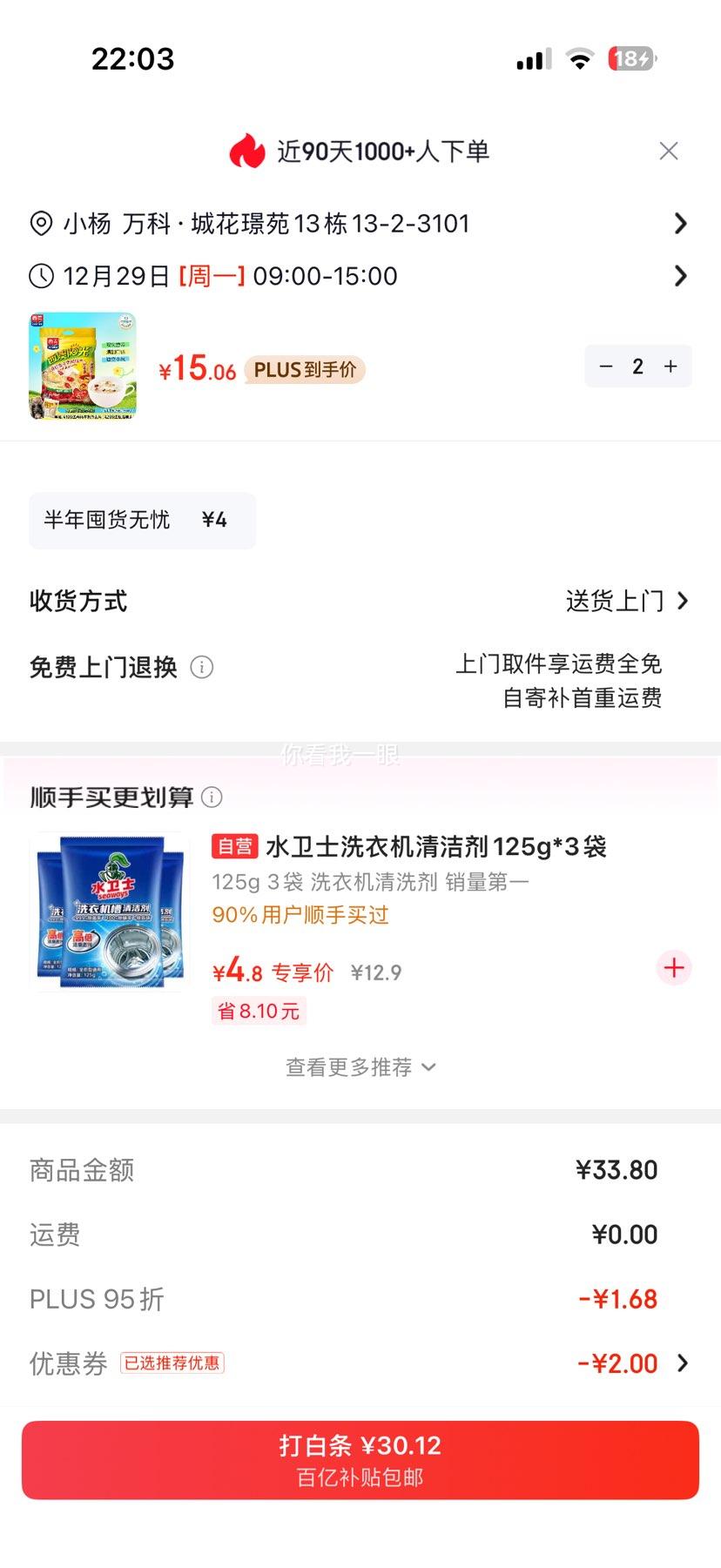Tap the info icon next to 顺手买更划算
This screenshot has height=1568, width=721.
pos(212,797)
